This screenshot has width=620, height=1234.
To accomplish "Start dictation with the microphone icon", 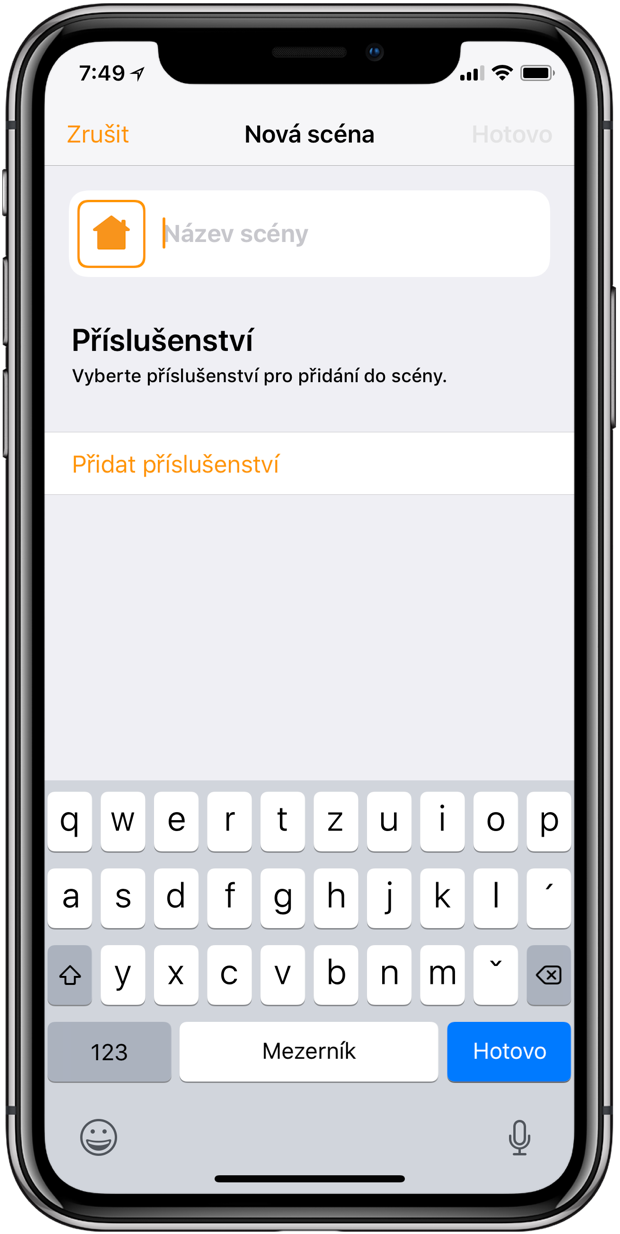I will pos(519,1137).
